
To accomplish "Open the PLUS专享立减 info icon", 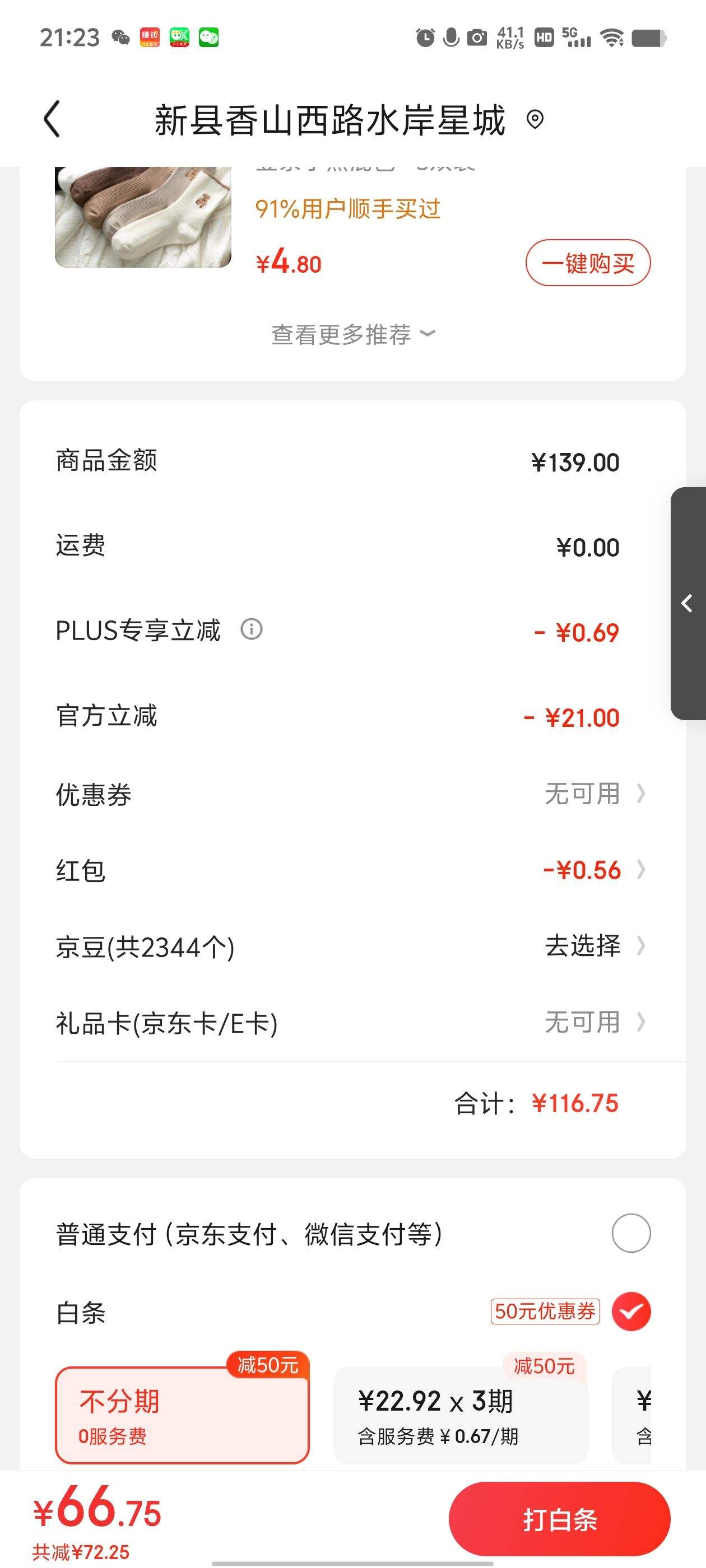I will click(252, 629).
